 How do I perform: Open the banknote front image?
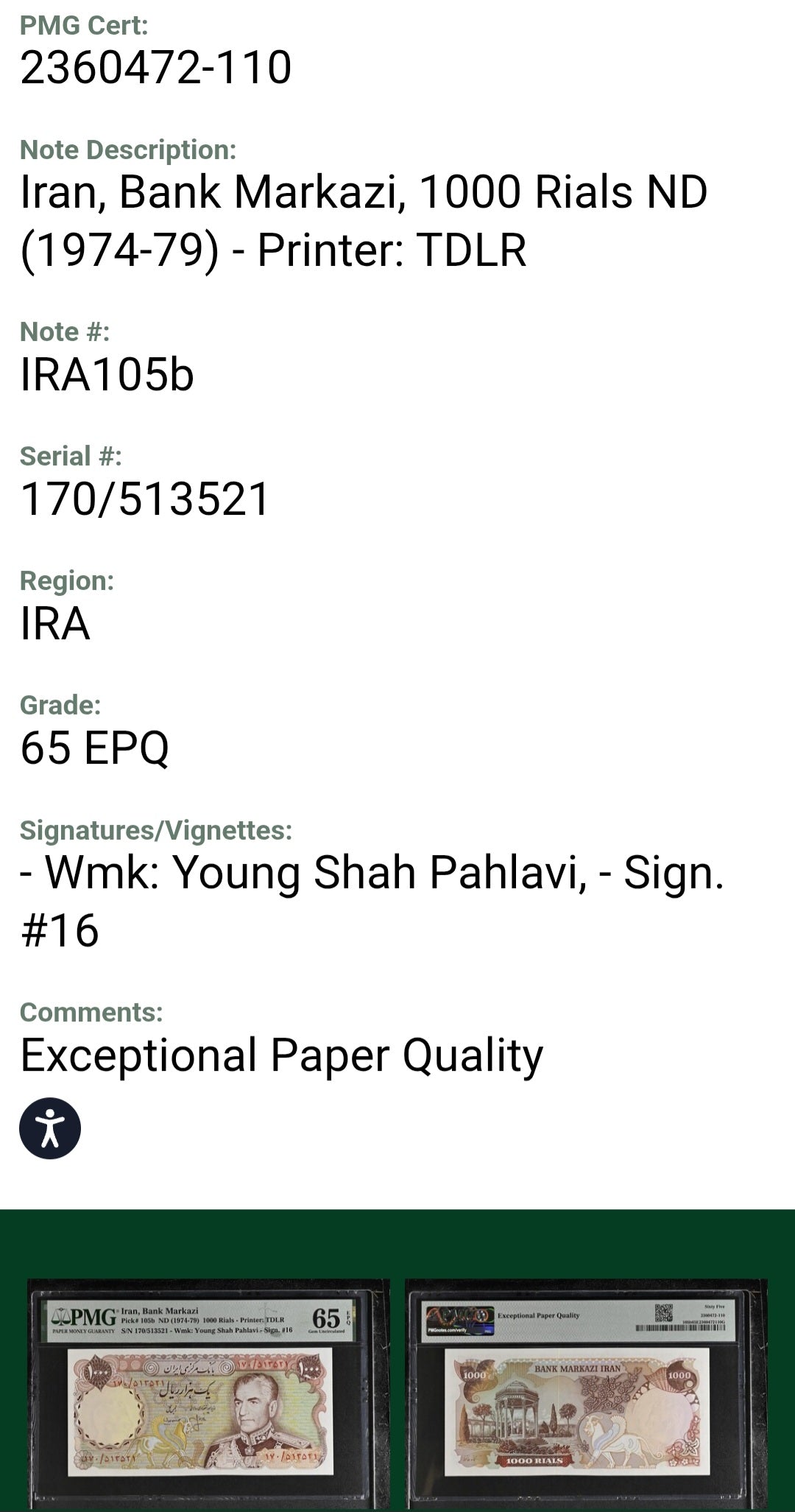click(208, 1396)
